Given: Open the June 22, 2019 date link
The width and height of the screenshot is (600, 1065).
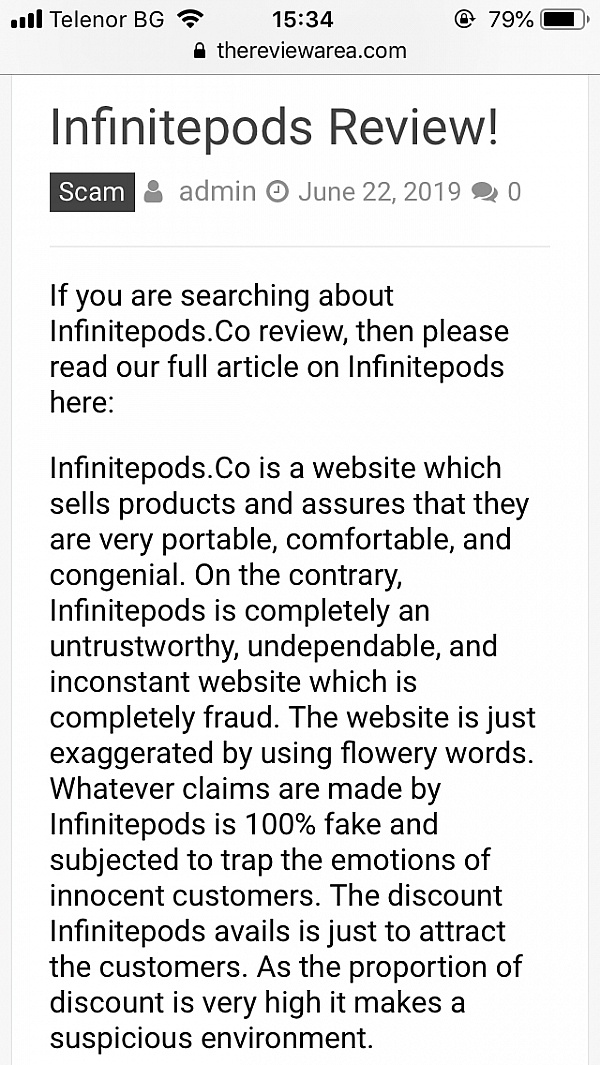Looking at the screenshot, I should coord(379,192).
